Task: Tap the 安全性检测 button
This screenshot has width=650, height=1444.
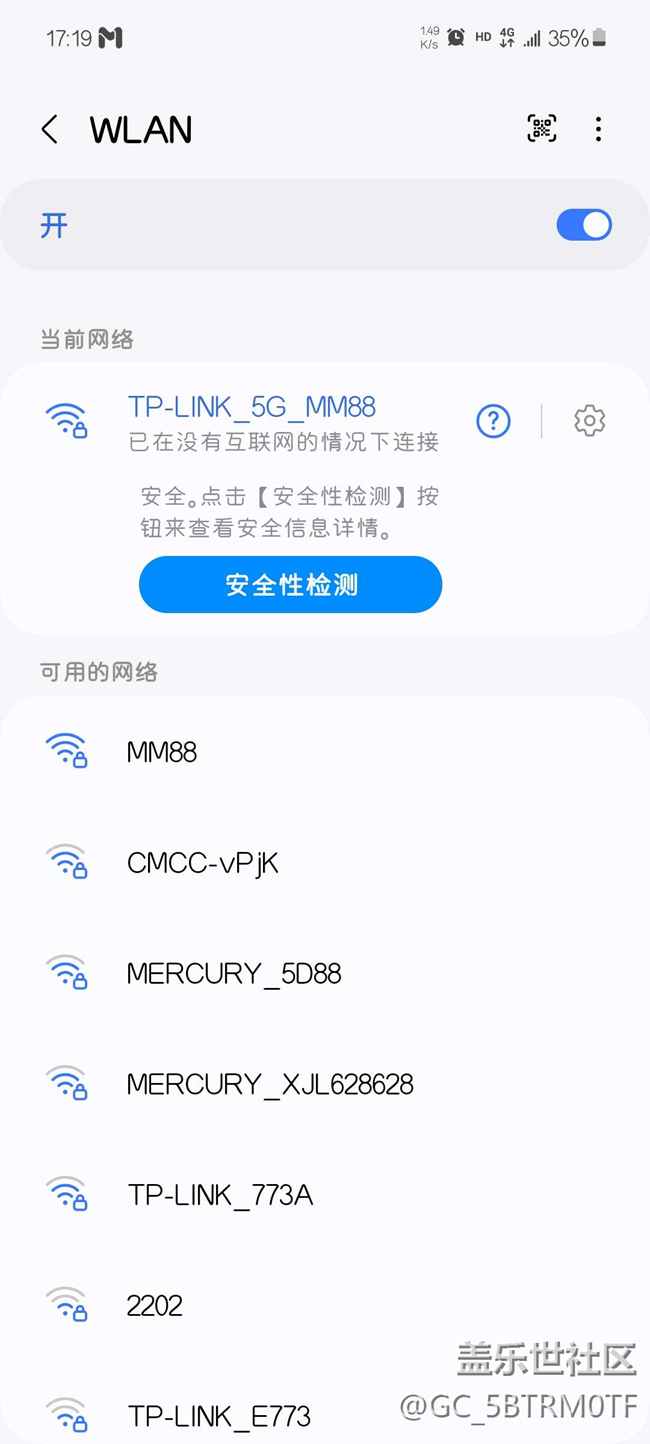Action: [x=290, y=585]
